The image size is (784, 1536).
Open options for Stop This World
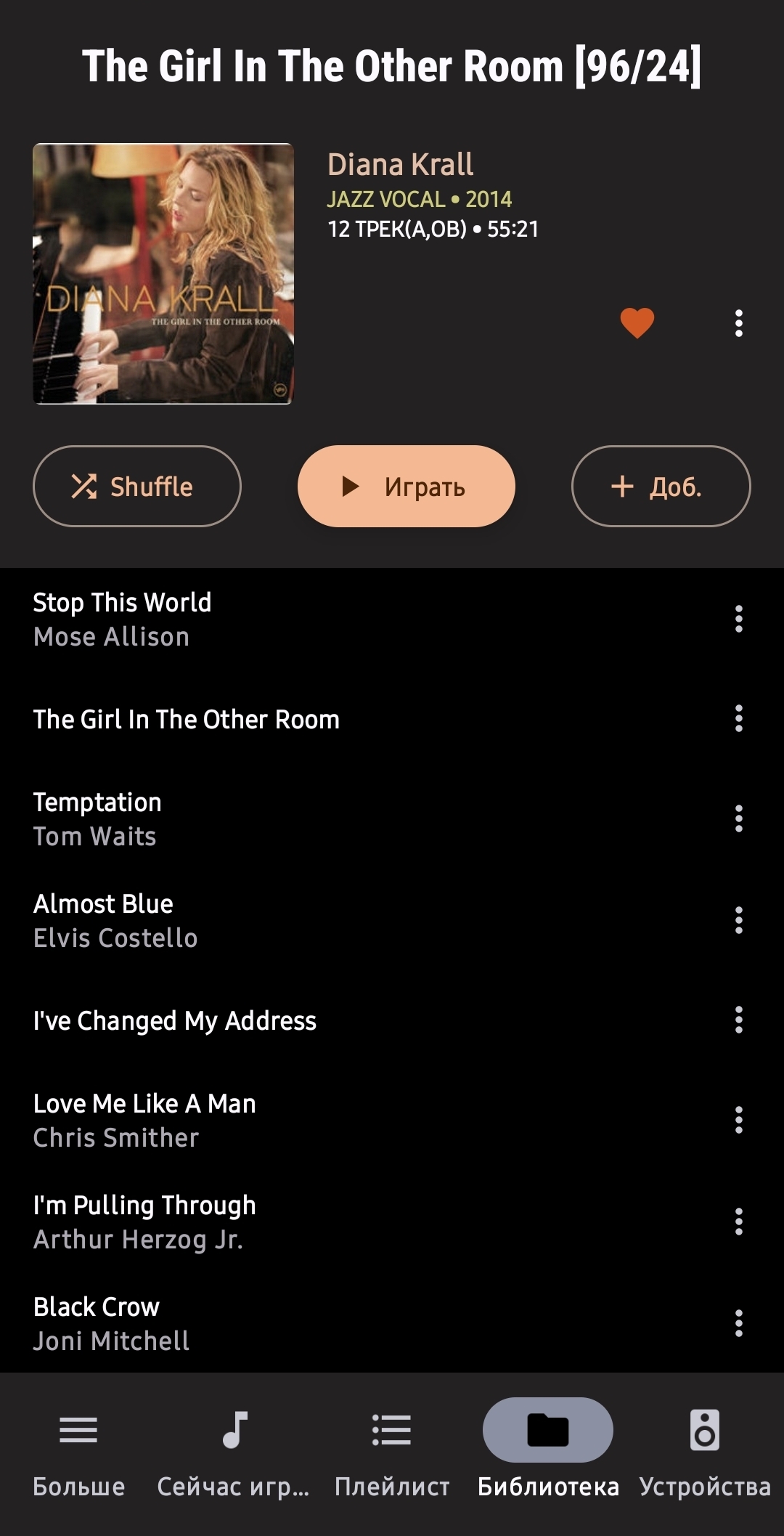tap(738, 619)
